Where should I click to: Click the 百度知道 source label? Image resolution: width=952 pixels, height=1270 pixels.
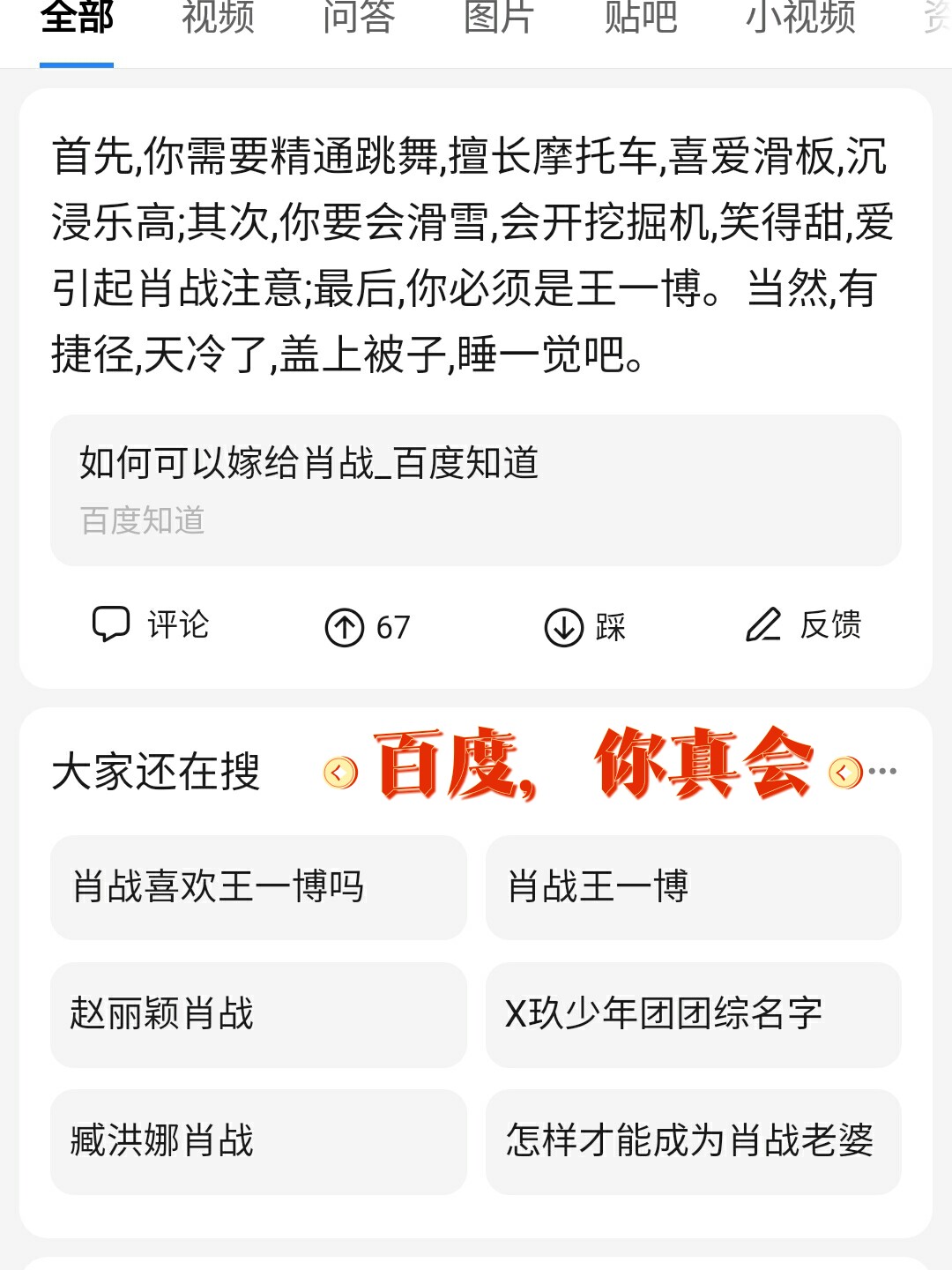(x=142, y=520)
